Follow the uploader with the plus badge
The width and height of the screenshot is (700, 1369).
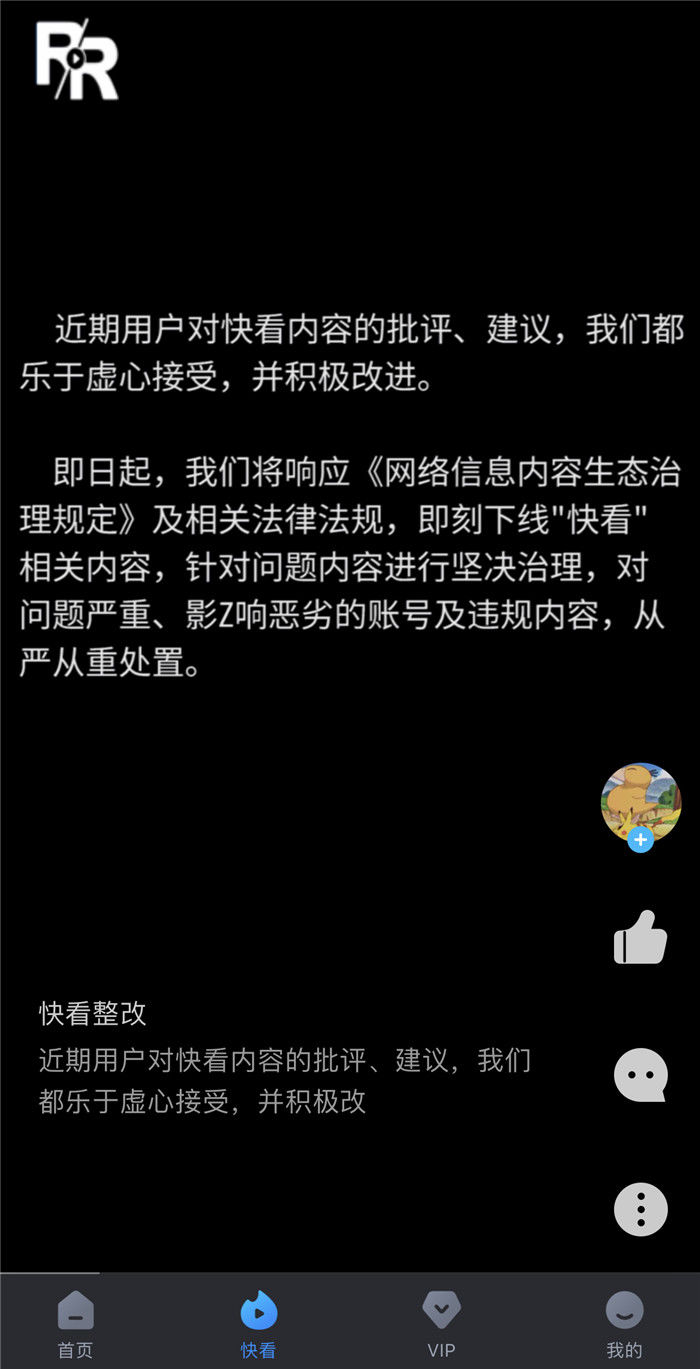click(641, 840)
